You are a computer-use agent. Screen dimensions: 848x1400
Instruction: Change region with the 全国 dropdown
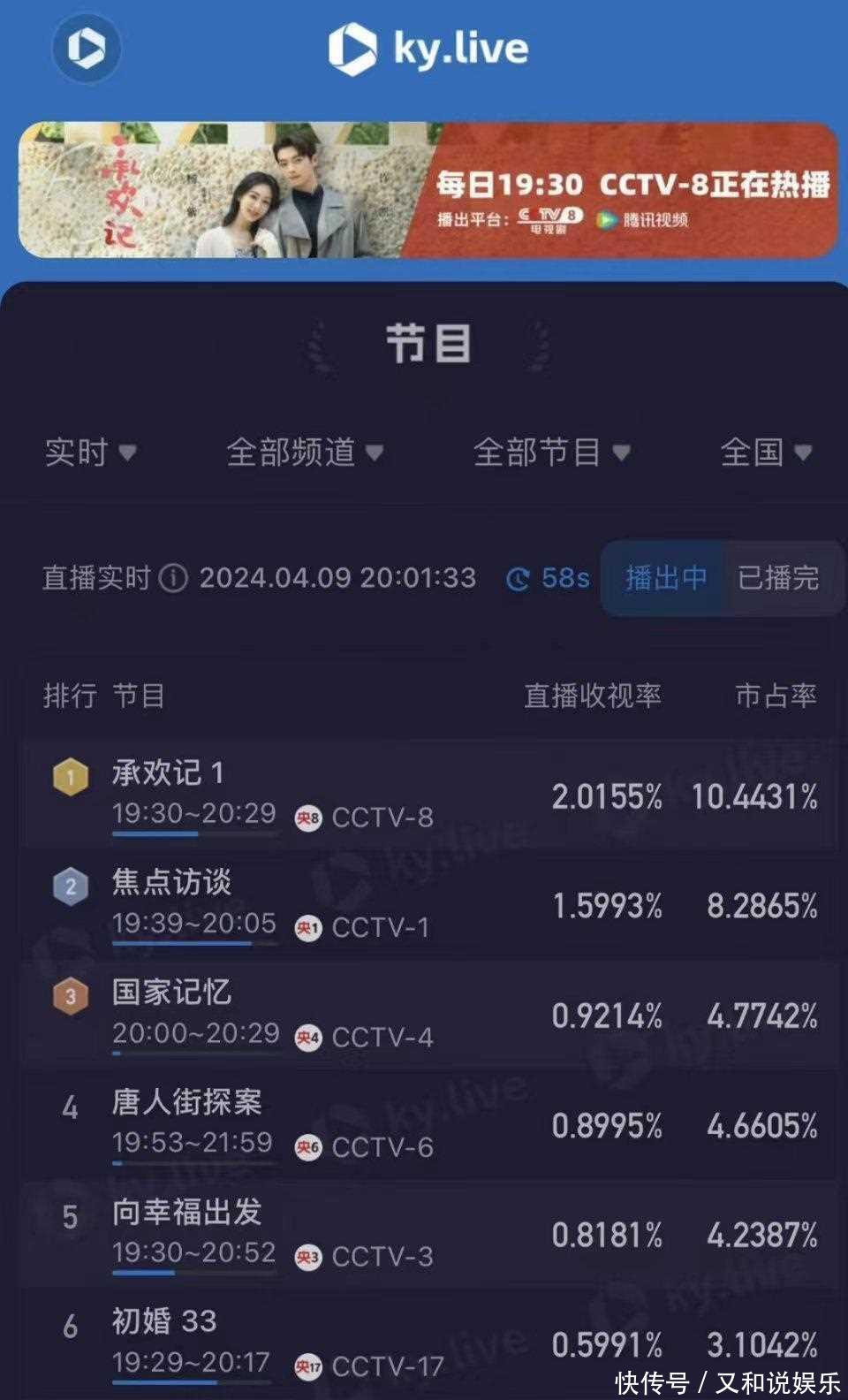(765, 453)
